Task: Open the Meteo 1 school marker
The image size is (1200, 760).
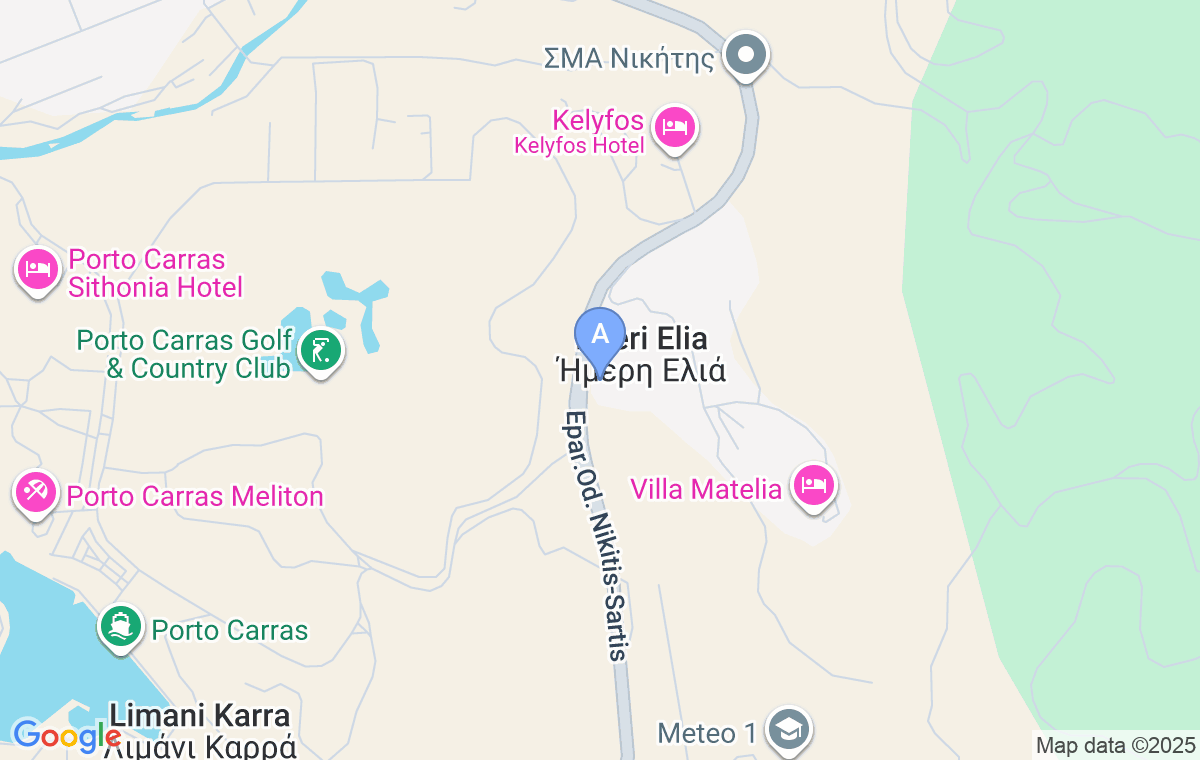Action: [x=791, y=731]
